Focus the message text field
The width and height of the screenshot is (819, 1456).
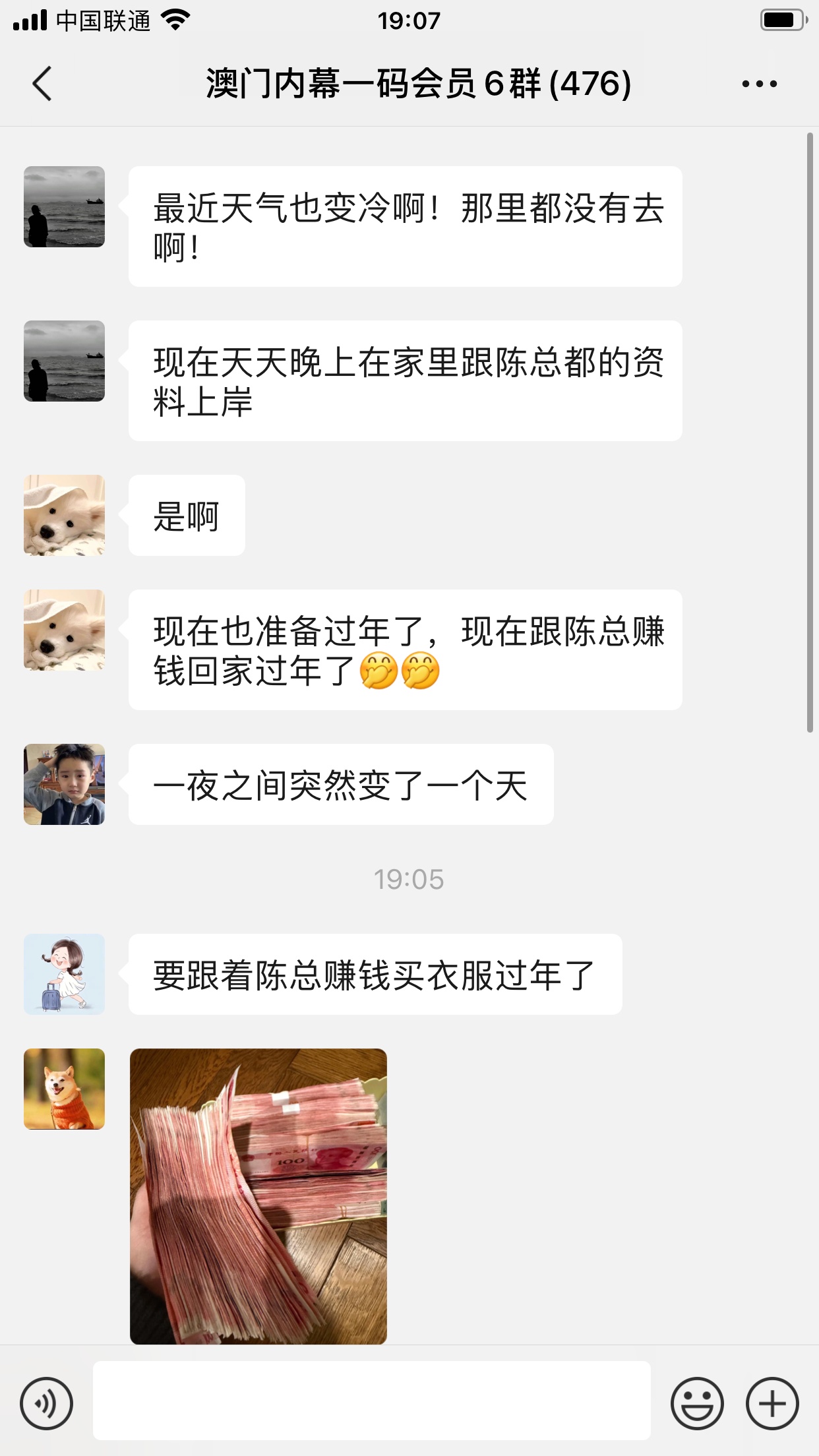[x=371, y=1401]
